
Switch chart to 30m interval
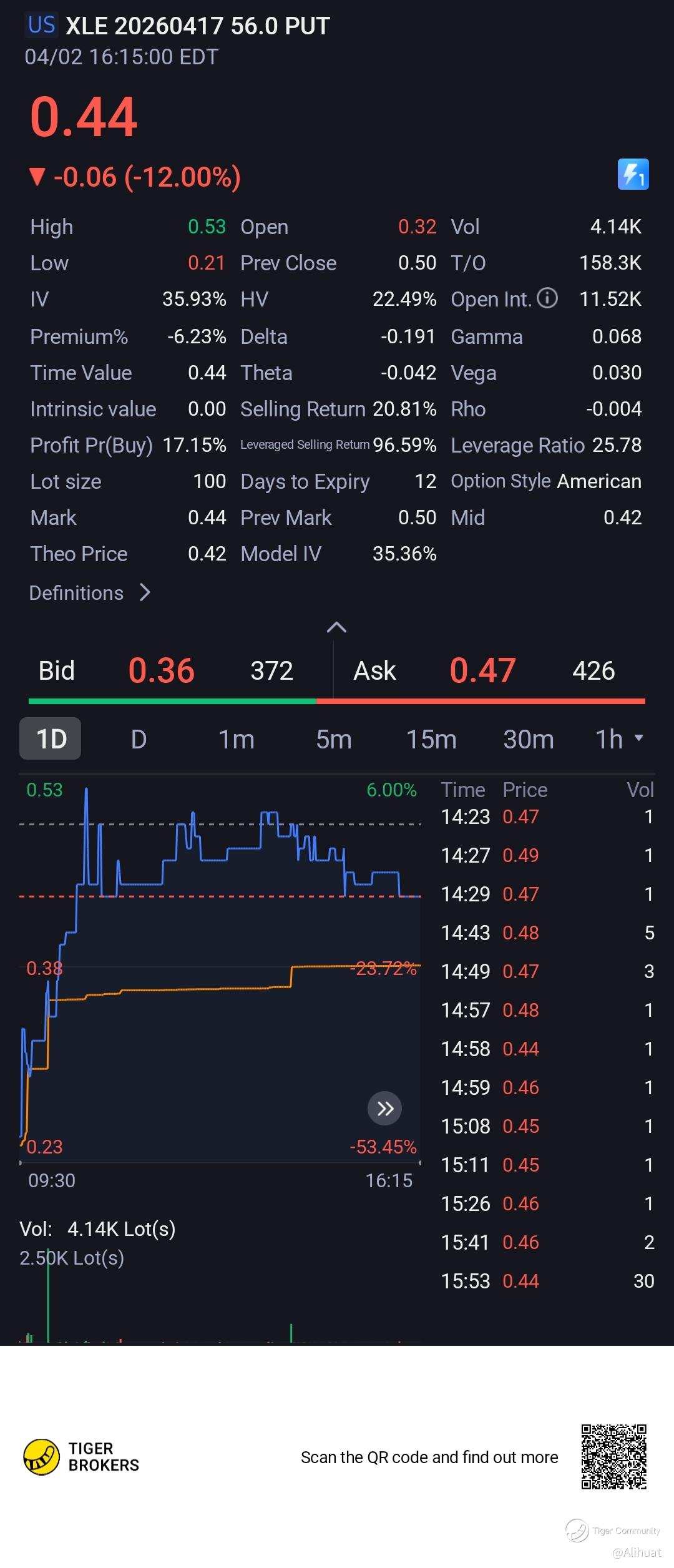tap(528, 740)
